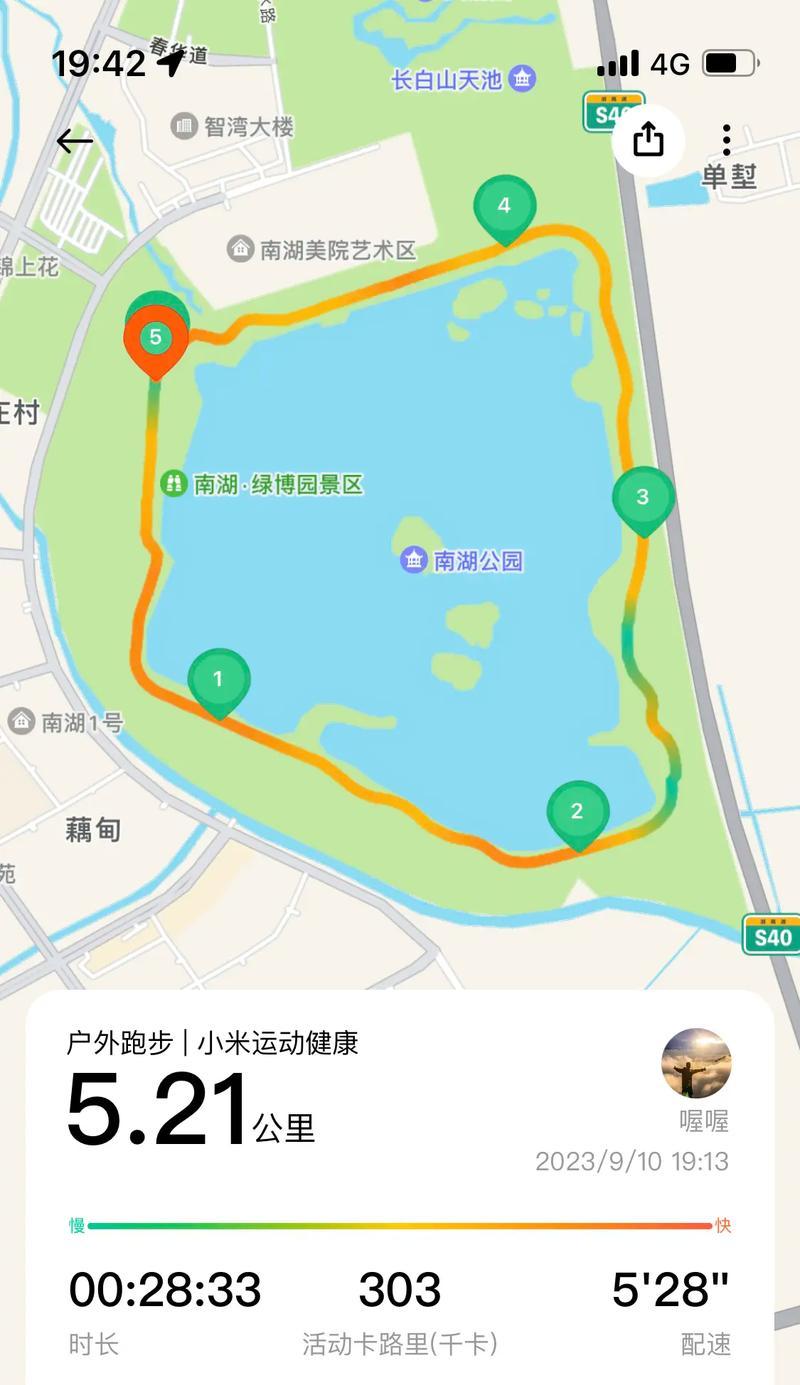Select kilometer marker 3 on the route

click(643, 500)
